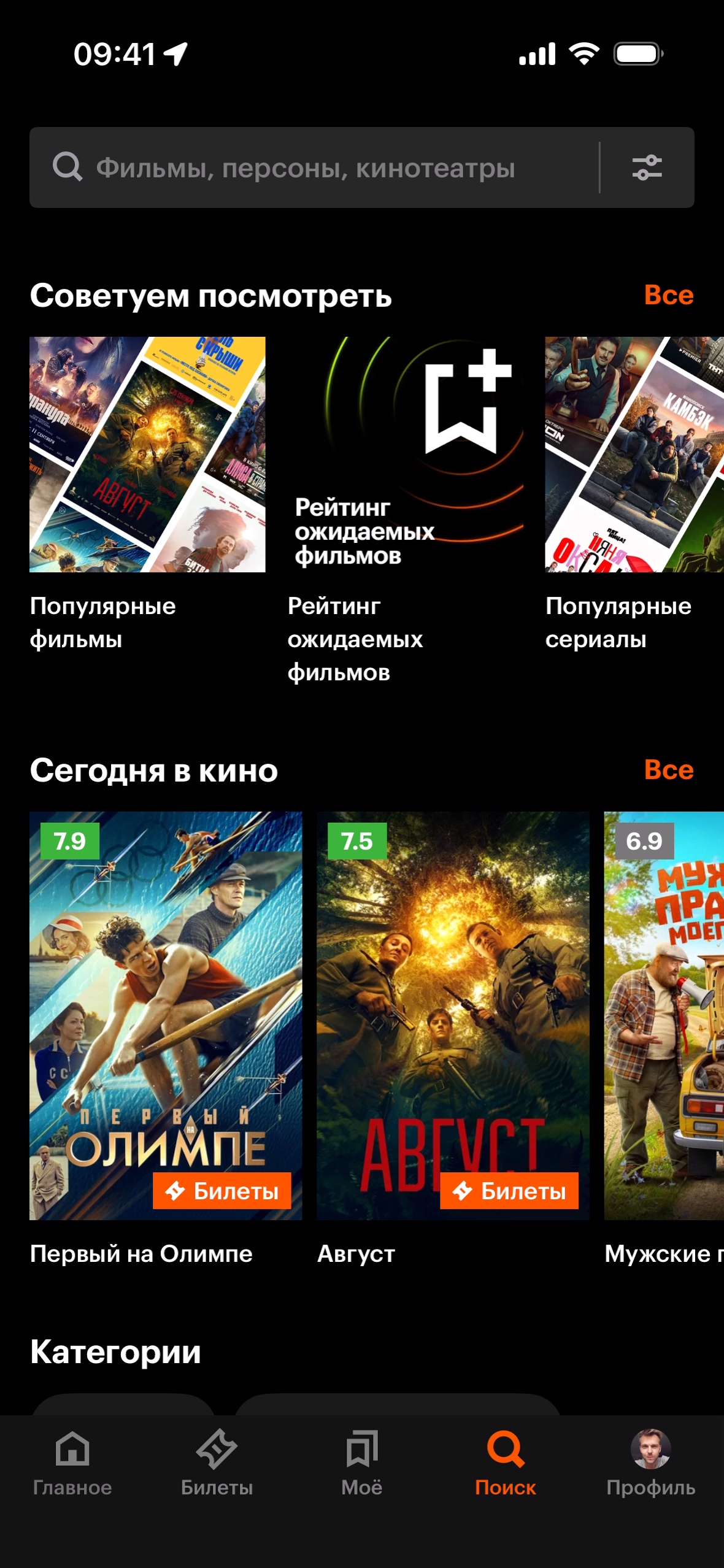Show all in Советуем посмотреть
724x1568 pixels.
668,295
